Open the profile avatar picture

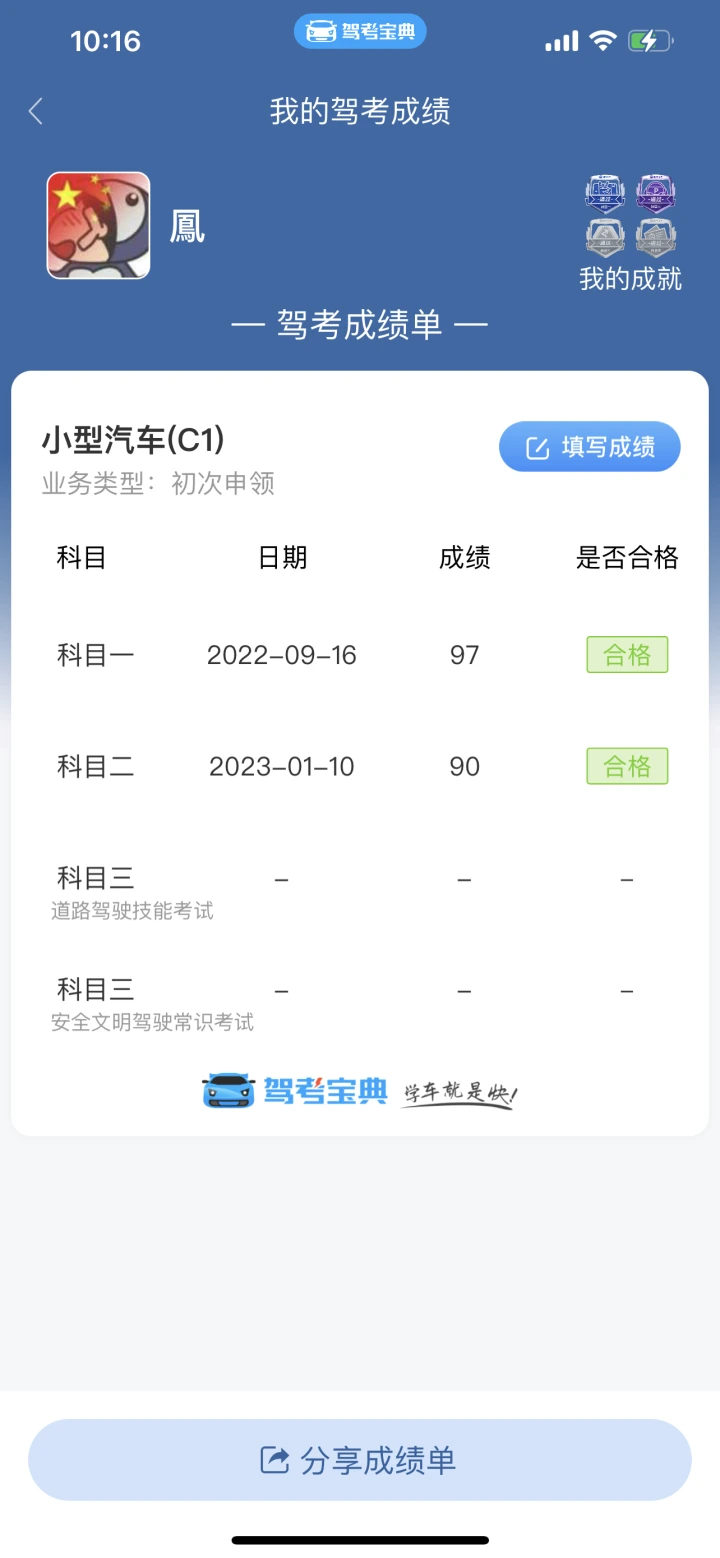coord(98,225)
